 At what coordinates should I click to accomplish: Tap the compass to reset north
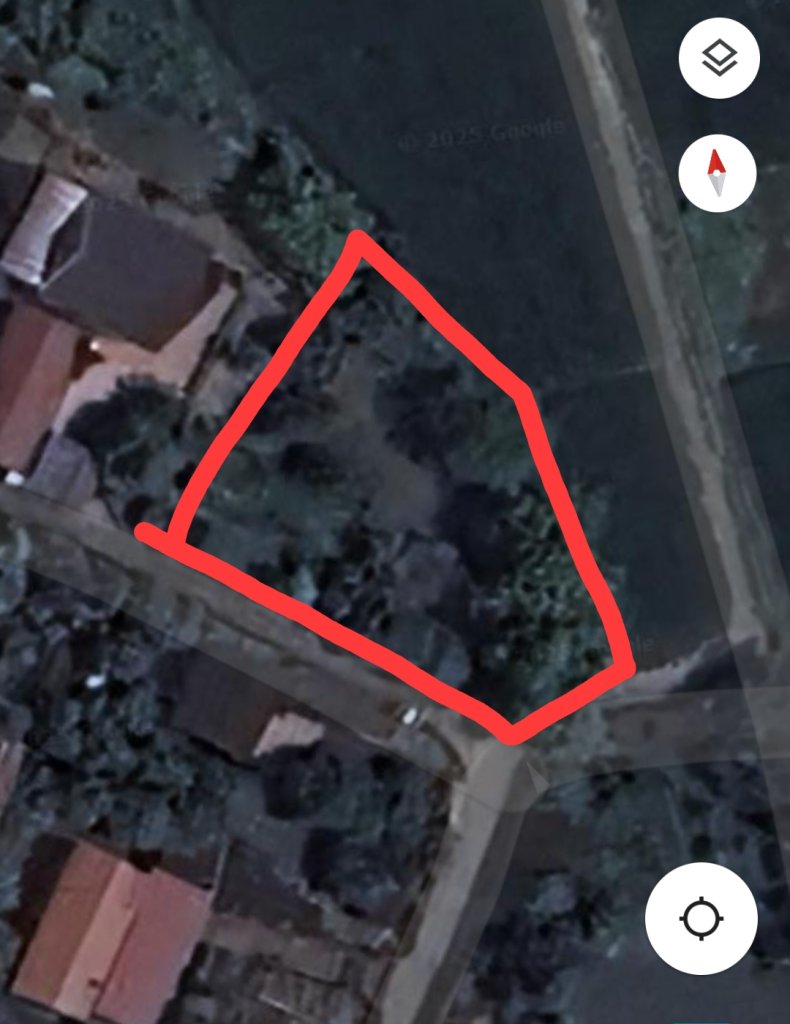(717, 173)
